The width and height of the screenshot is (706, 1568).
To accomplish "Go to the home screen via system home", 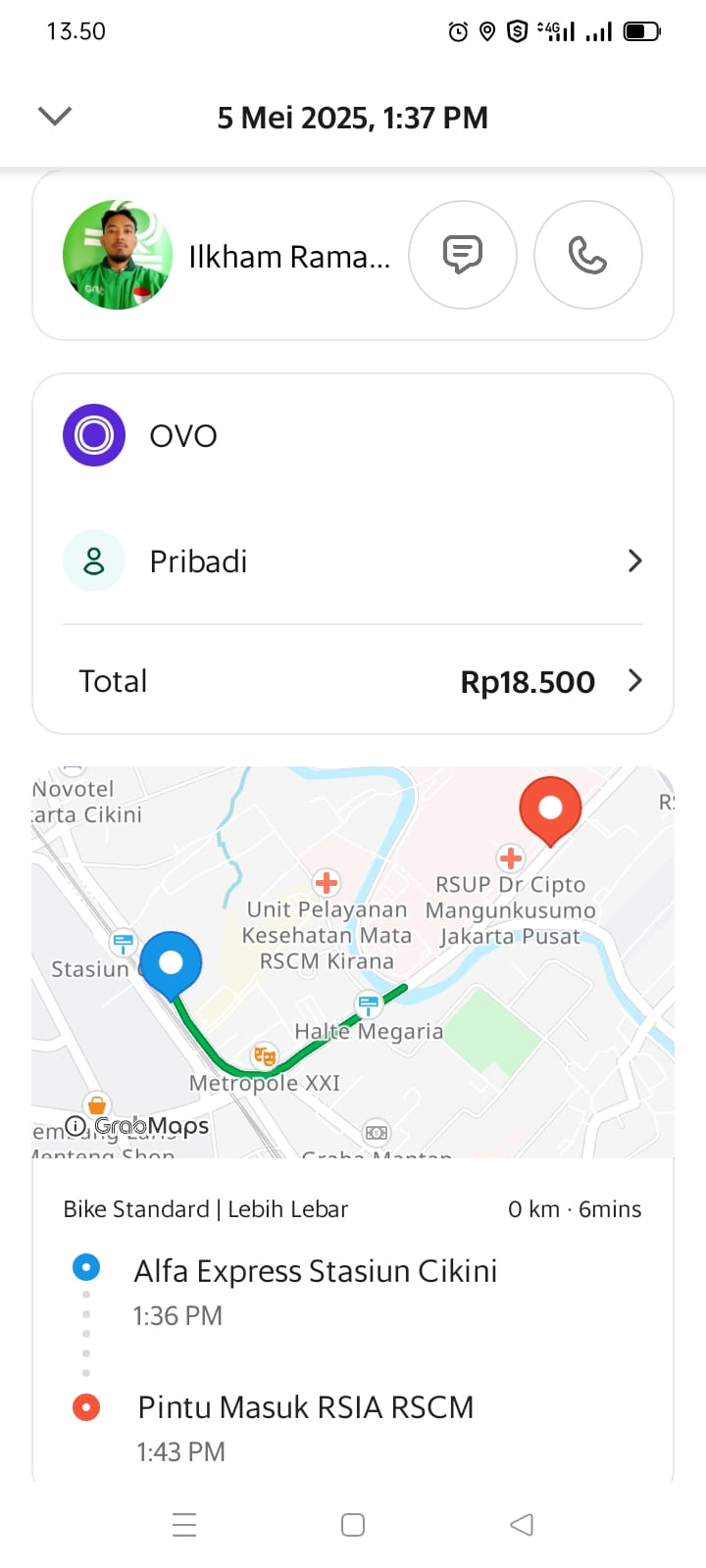I will pyautogui.click(x=353, y=1525).
